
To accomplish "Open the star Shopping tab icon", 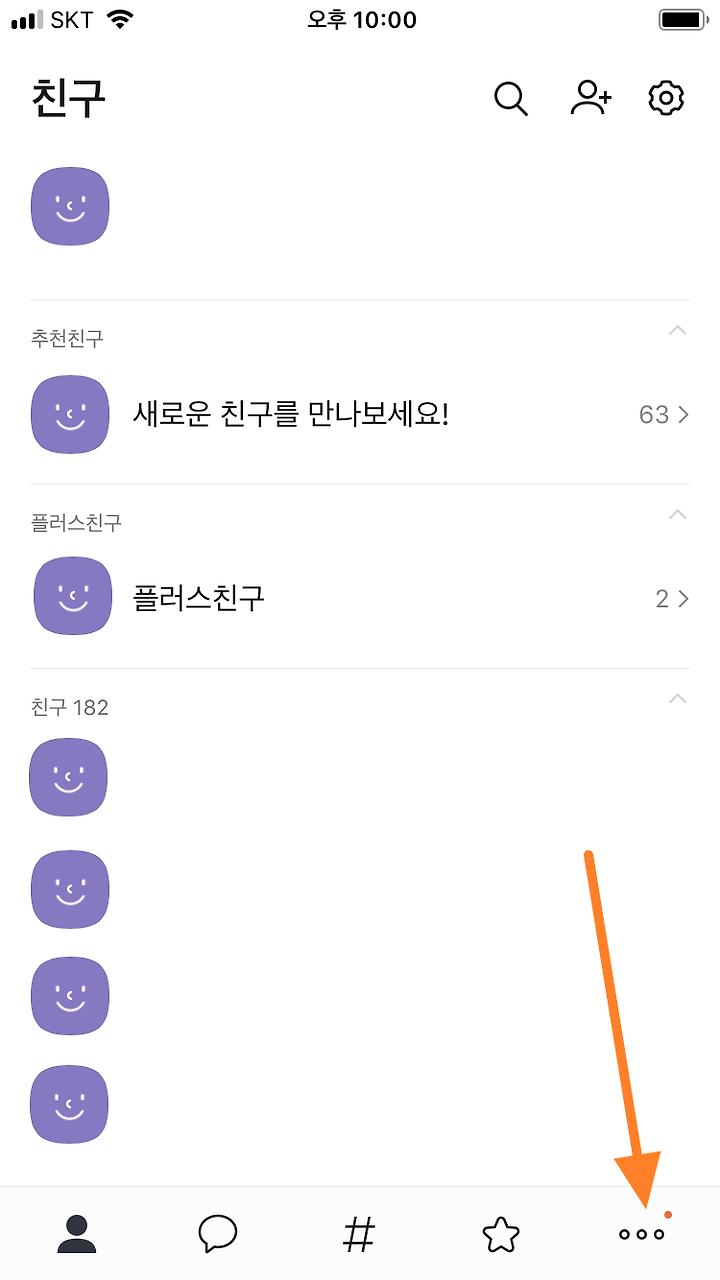I will (x=502, y=1233).
